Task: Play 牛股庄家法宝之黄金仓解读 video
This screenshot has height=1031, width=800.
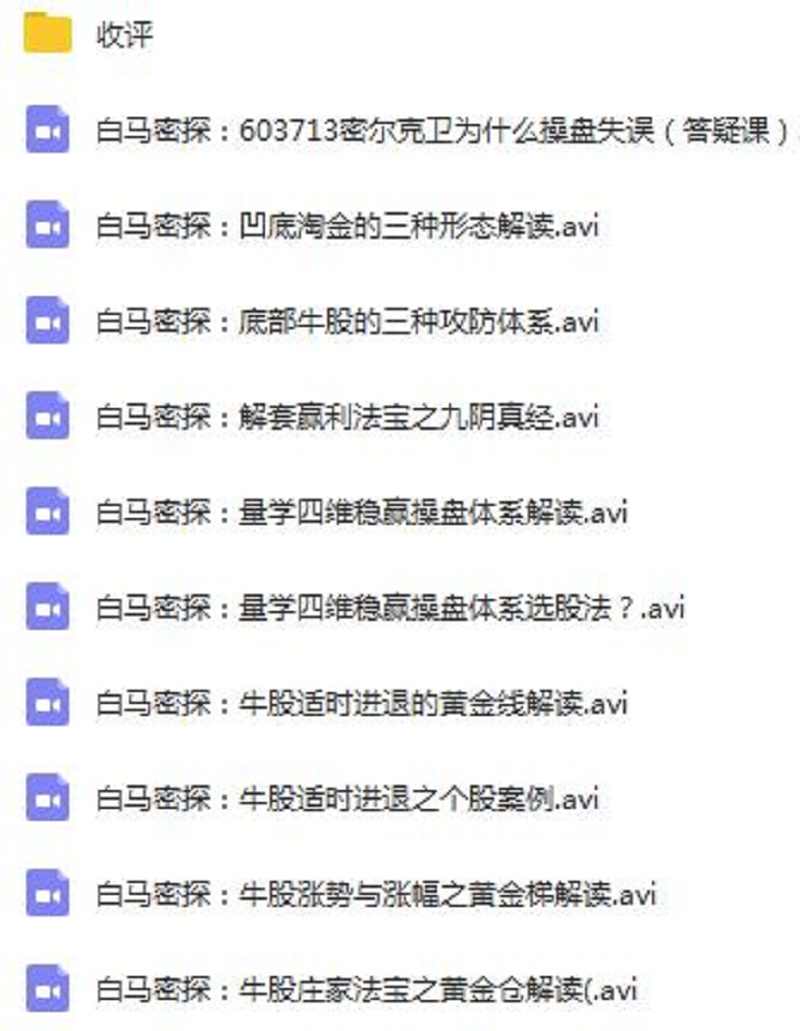Action: [x=366, y=990]
